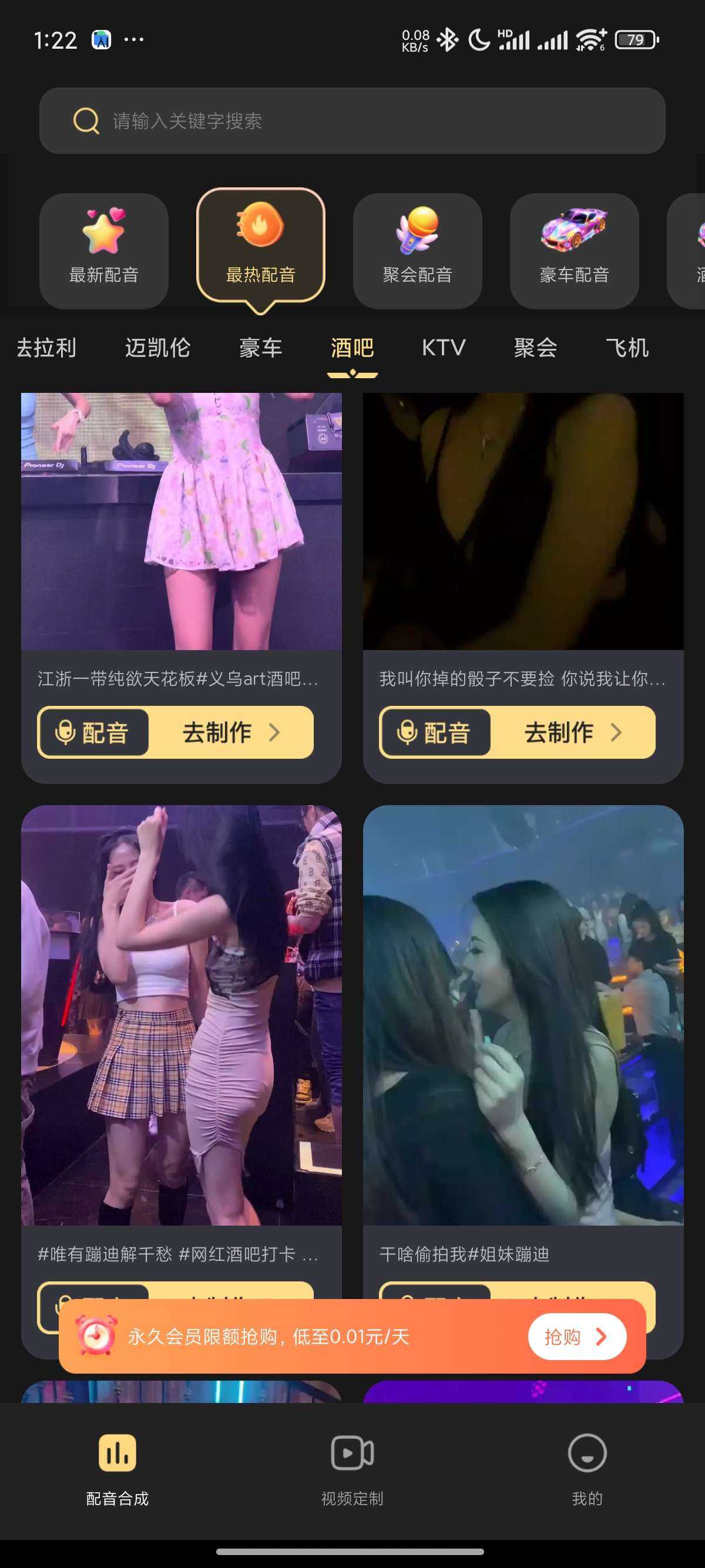Open the 豪车 tab
This screenshot has width=705, height=1568.
[261, 348]
